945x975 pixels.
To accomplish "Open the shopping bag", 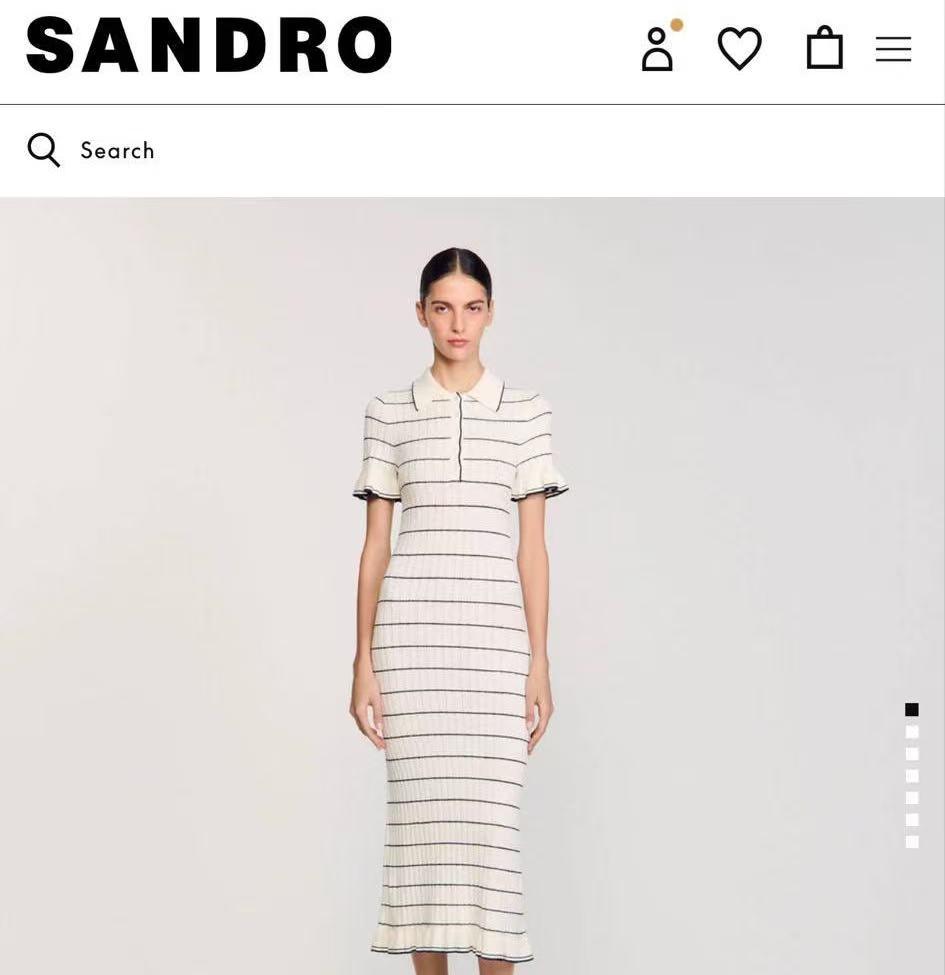I will click(x=824, y=48).
